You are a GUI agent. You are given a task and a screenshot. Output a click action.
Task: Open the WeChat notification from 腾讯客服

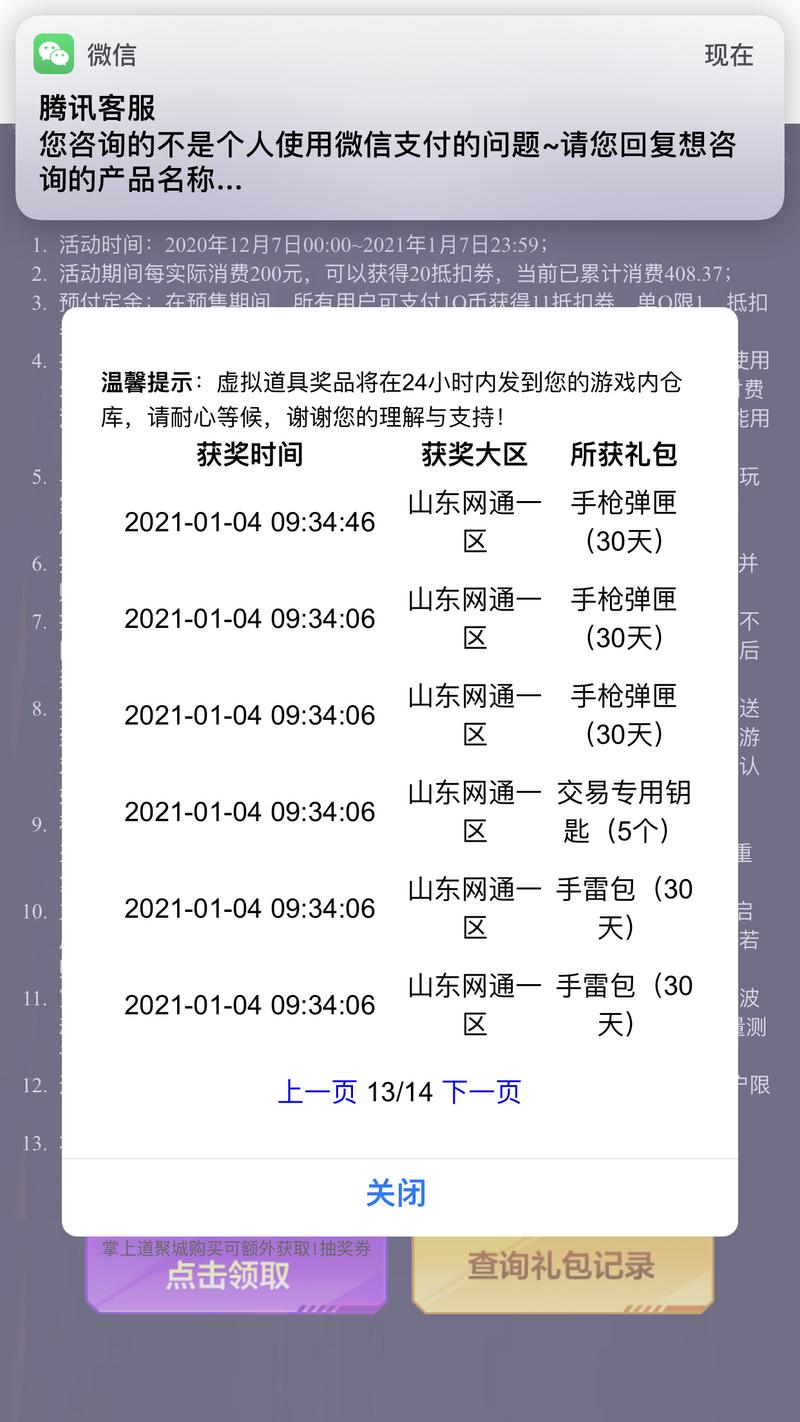pyautogui.click(x=399, y=117)
